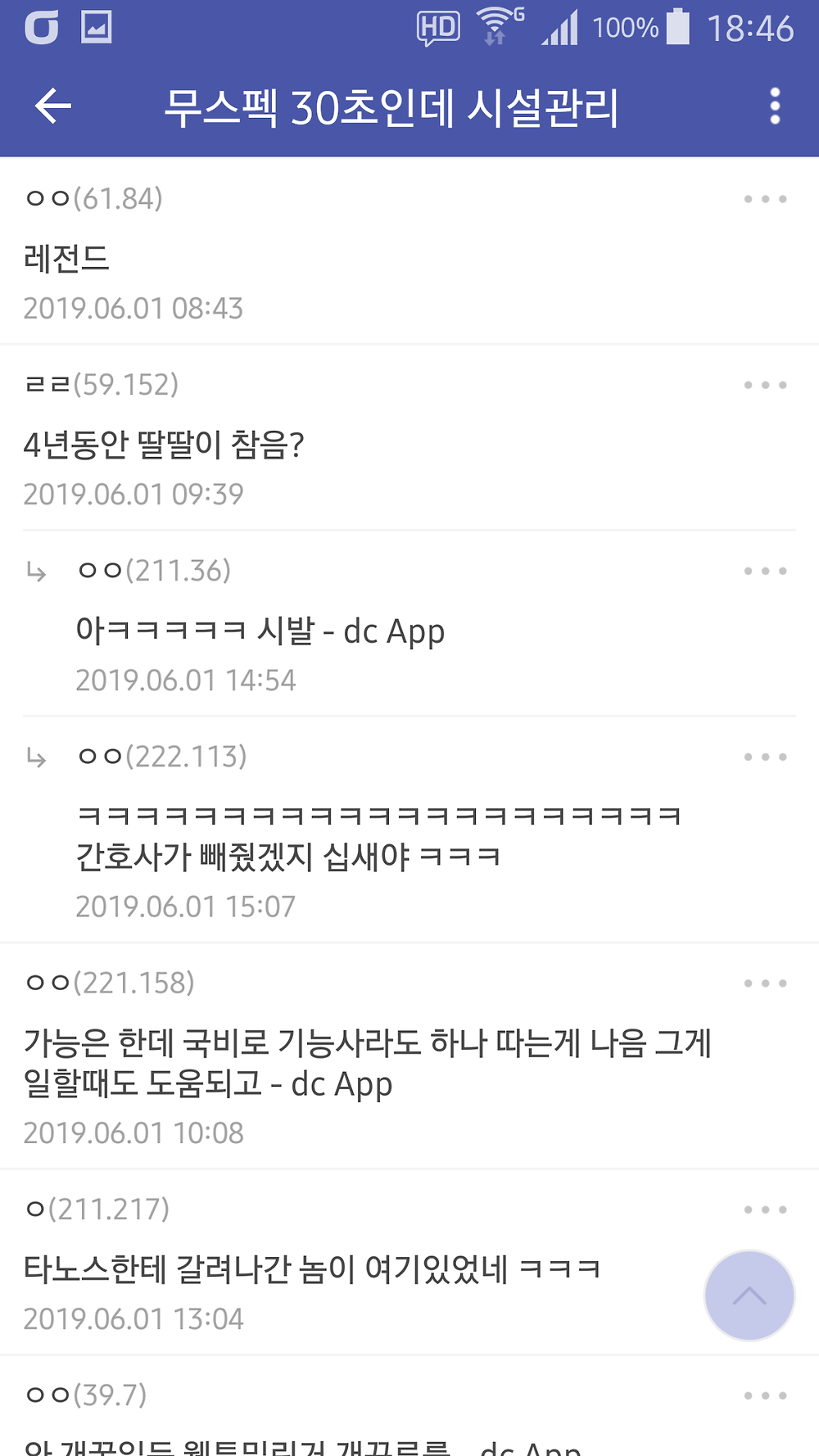Open options for comment by ㅇ(211.217)
The width and height of the screenshot is (819, 1456).
765,1210
